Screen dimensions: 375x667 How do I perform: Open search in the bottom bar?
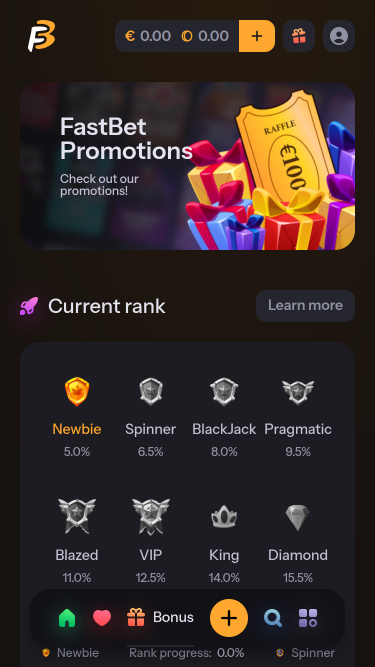point(273,618)
